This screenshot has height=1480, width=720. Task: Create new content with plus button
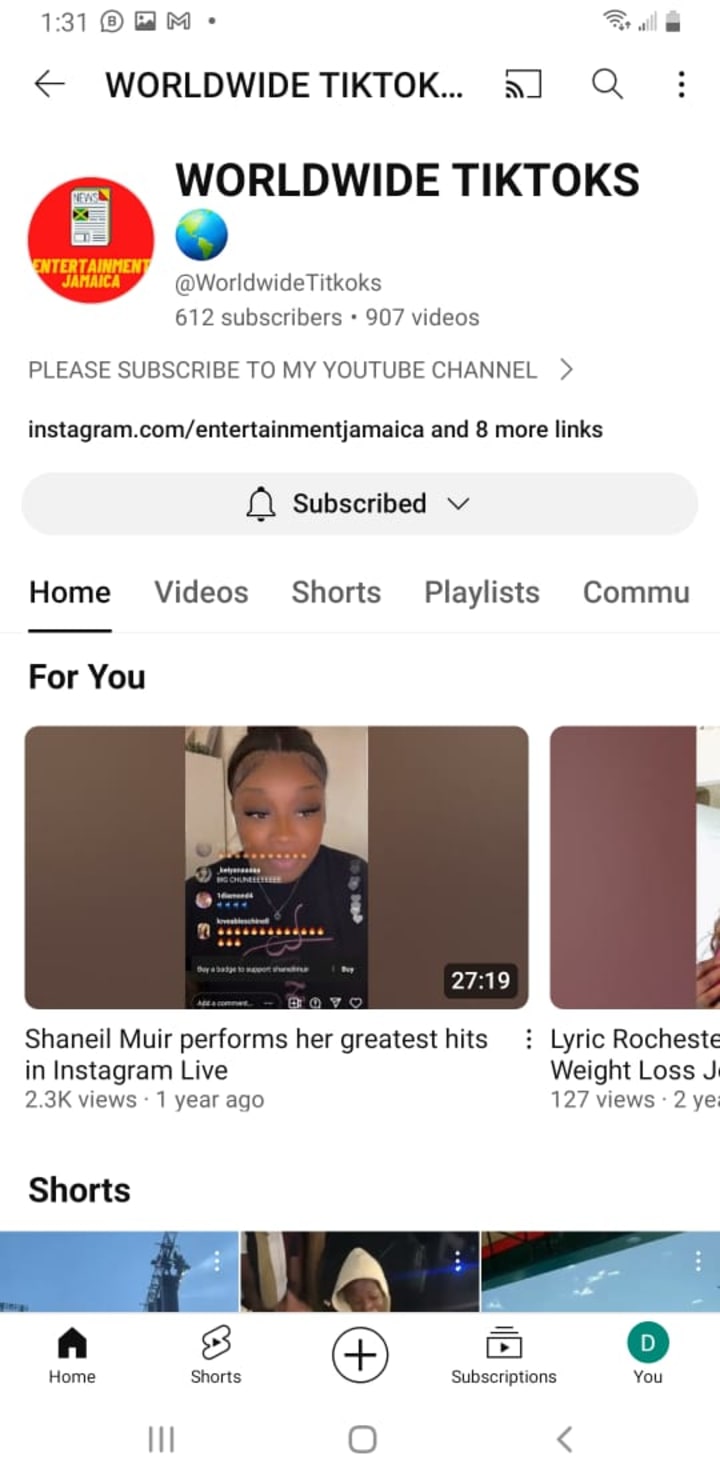(360, 1355)
